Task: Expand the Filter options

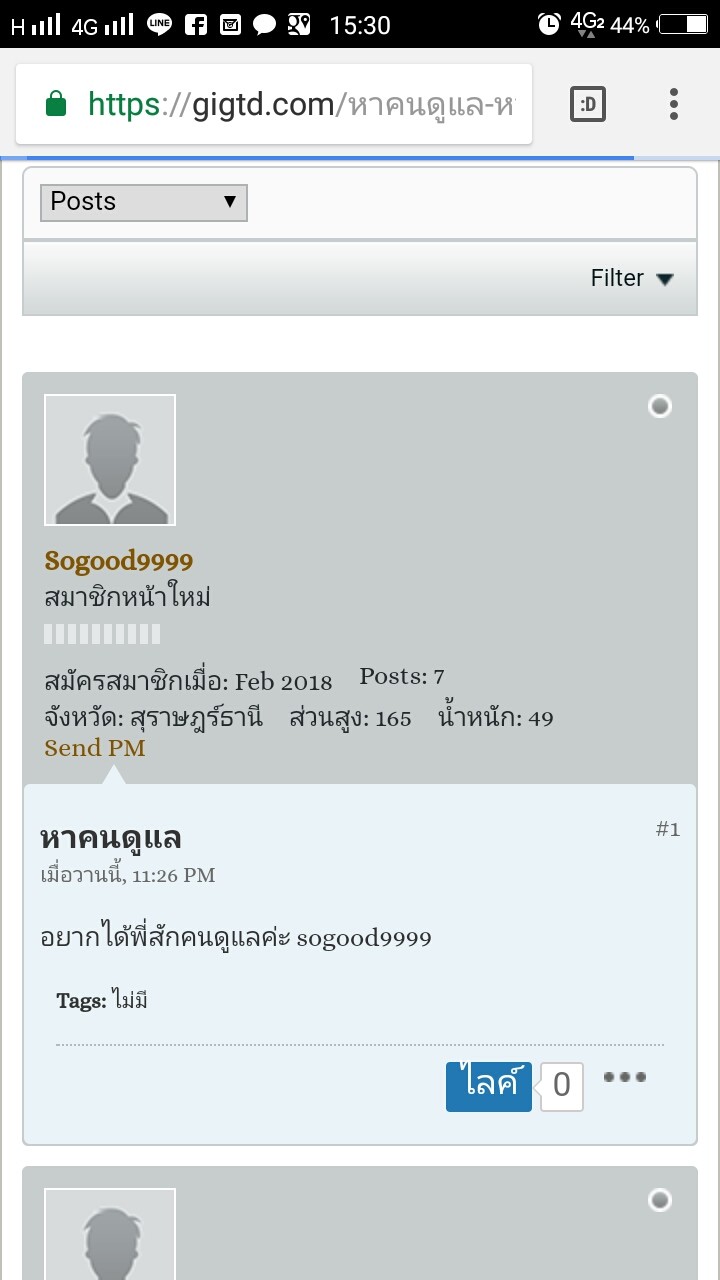Action: pyautogui.click(x=632, y=278)
